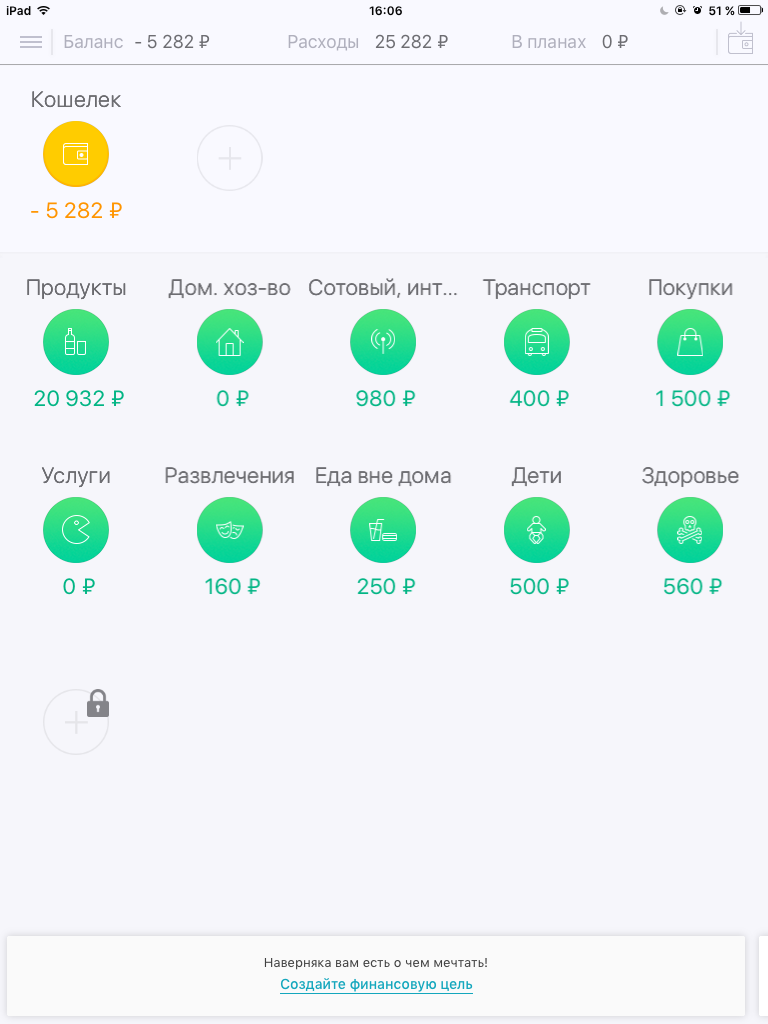Tap the Еда вне дома category

point(383,530)
